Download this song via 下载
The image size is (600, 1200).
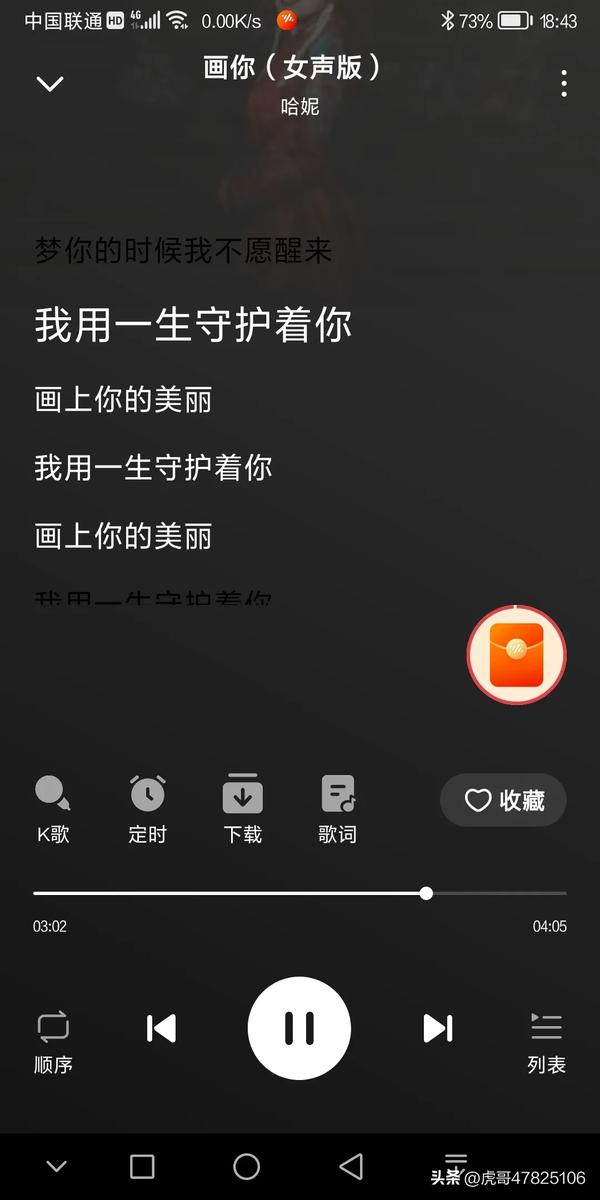242,809
